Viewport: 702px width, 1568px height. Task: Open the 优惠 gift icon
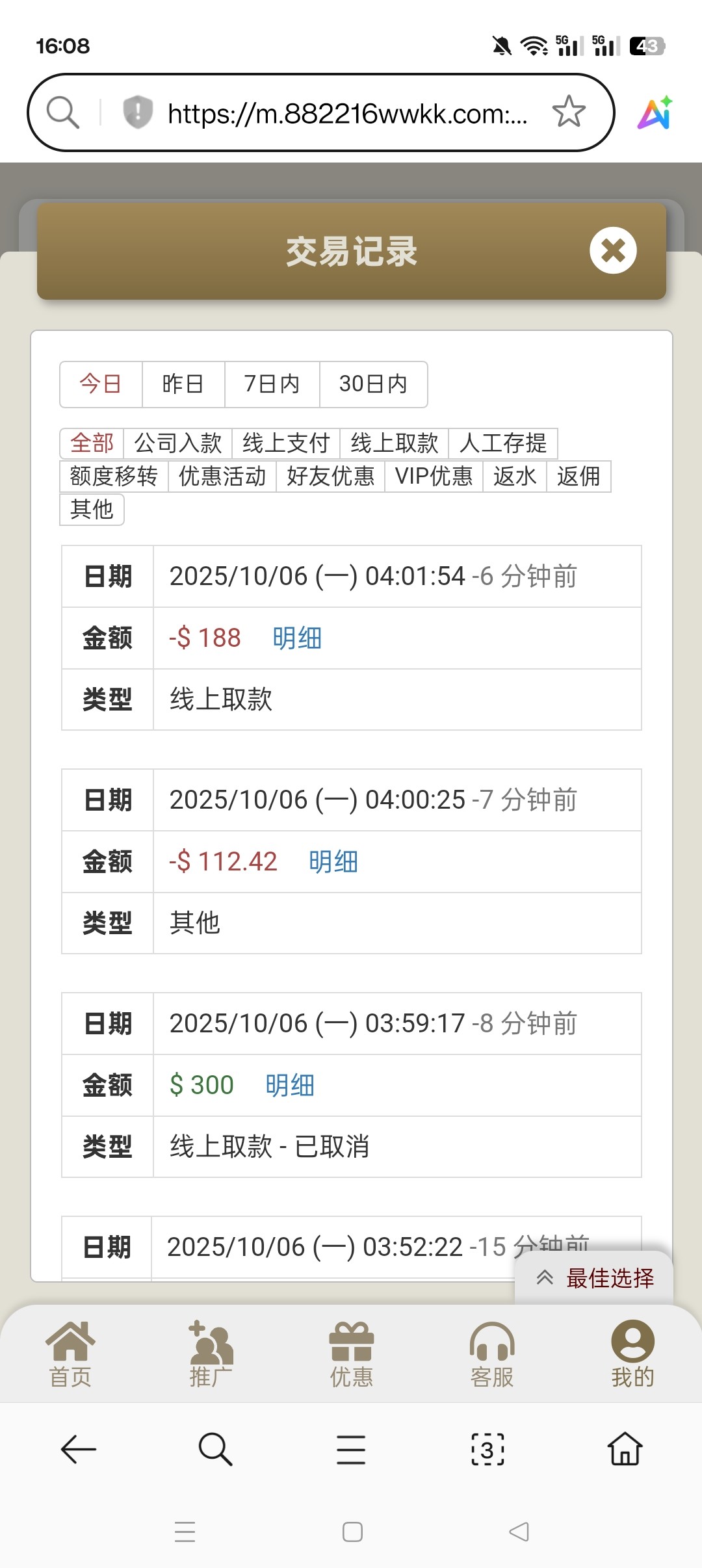[351, 1352]
